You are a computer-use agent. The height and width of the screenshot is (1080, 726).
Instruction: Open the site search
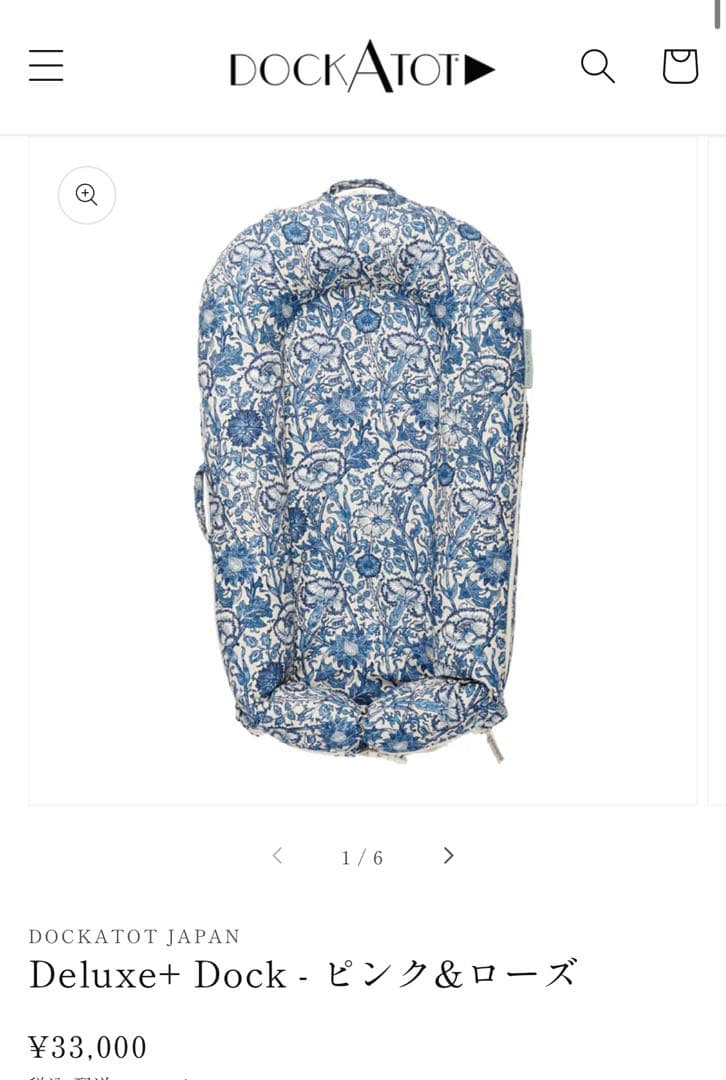coord(597,66)
